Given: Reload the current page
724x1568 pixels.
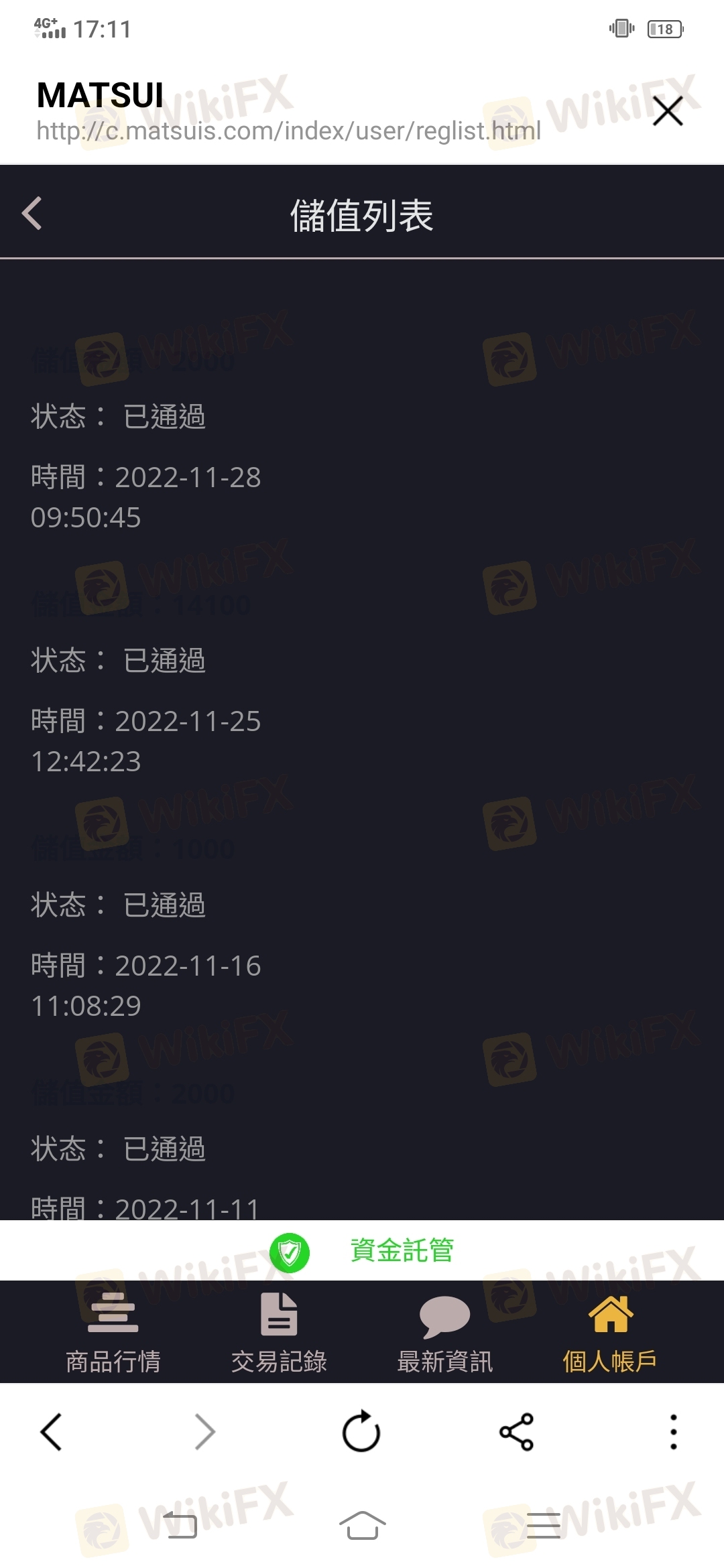Looking at the screenshot, I should click(x=361, y=1431).
